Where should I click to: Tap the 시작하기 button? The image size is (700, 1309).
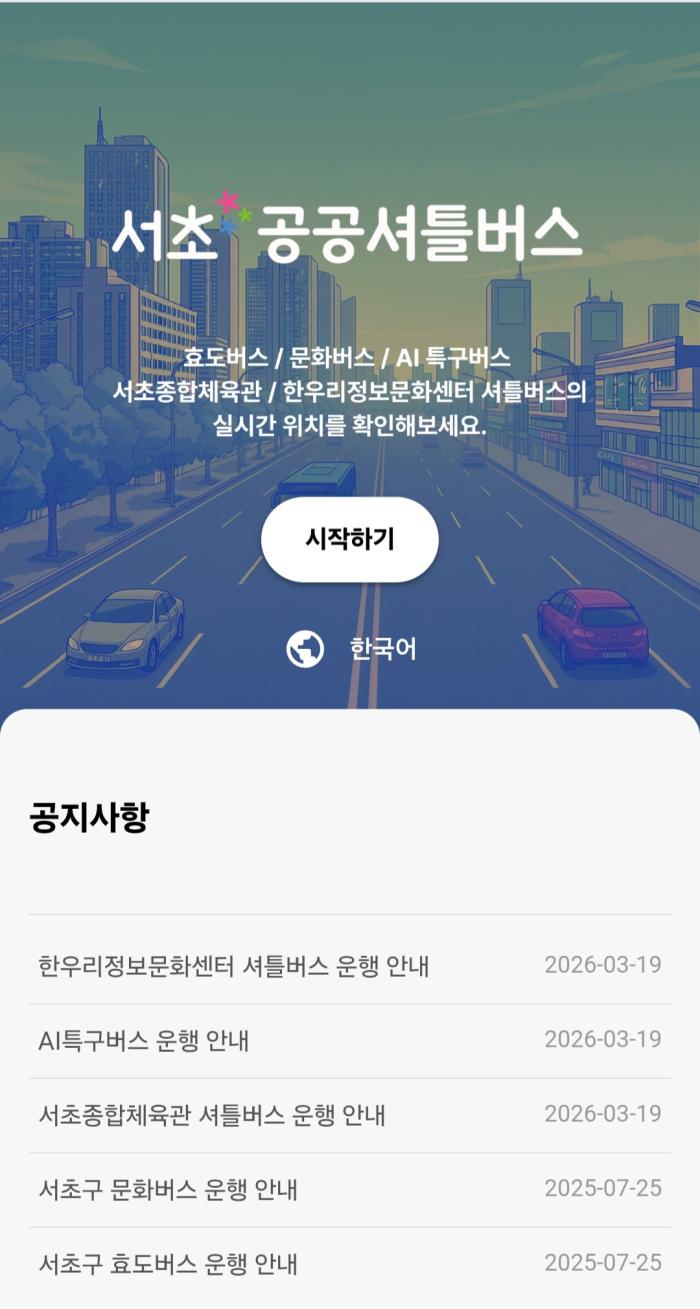tap(350, 539)
